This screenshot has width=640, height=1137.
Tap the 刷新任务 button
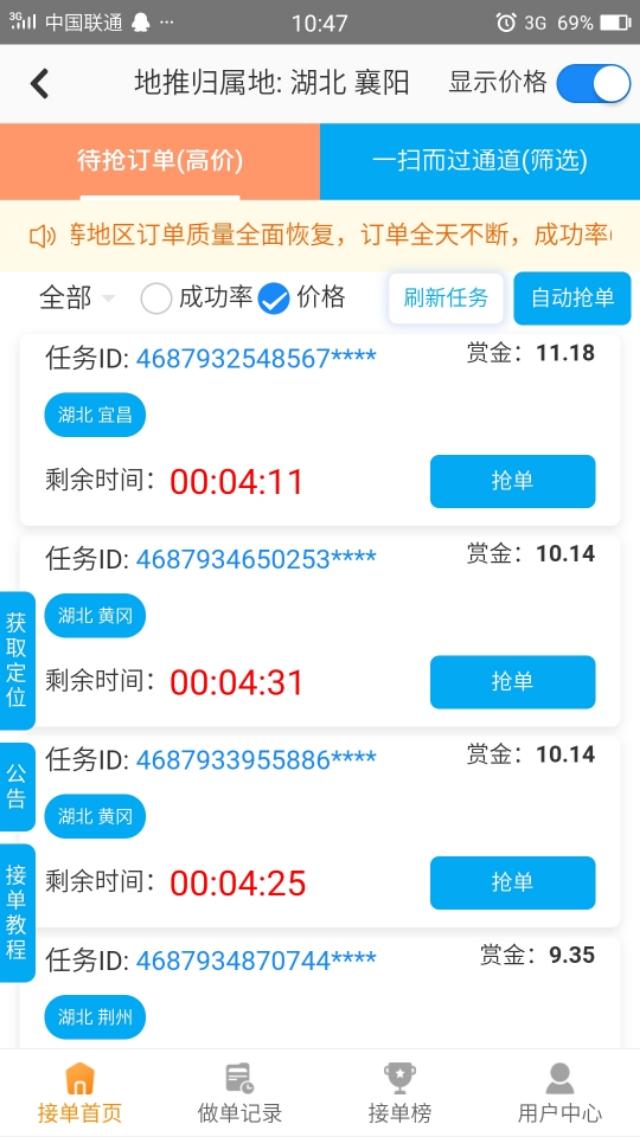[x=446, y=298]
